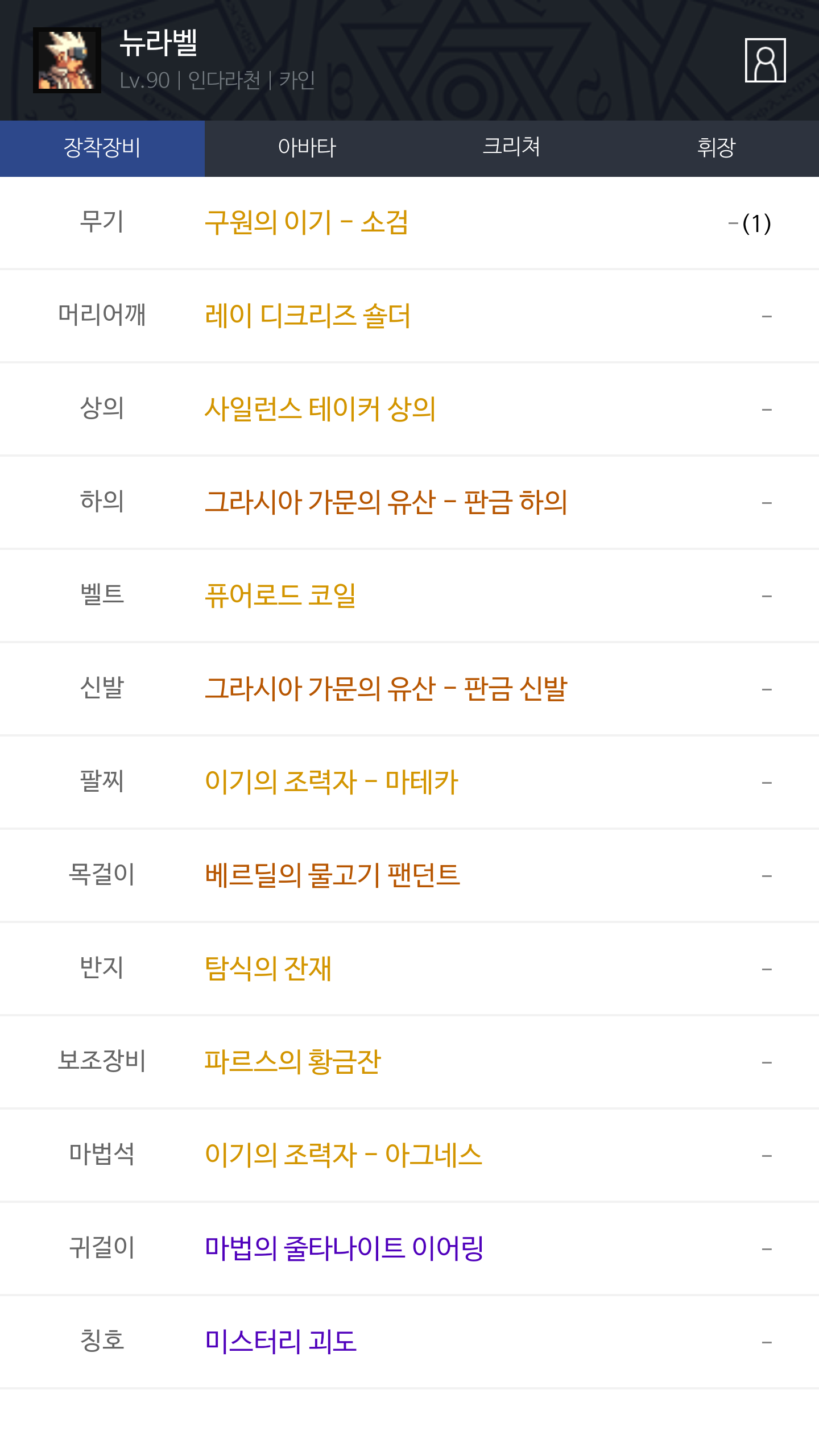This screenshot has height=1456, width=819.
Task: Select the 장착장비 tab
Action: [102, 148]
